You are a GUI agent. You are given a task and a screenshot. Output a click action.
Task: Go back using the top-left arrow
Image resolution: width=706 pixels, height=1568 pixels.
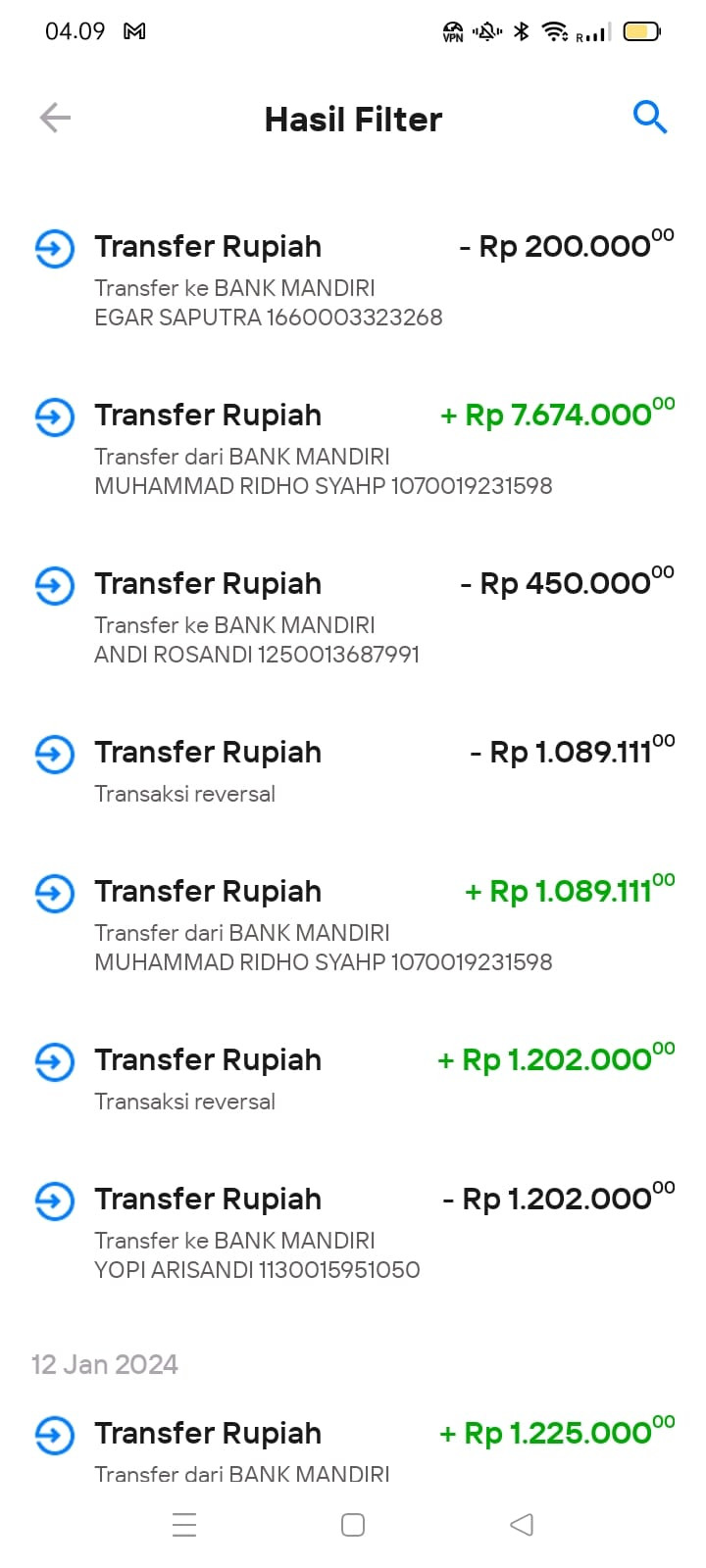coord(55,119)
